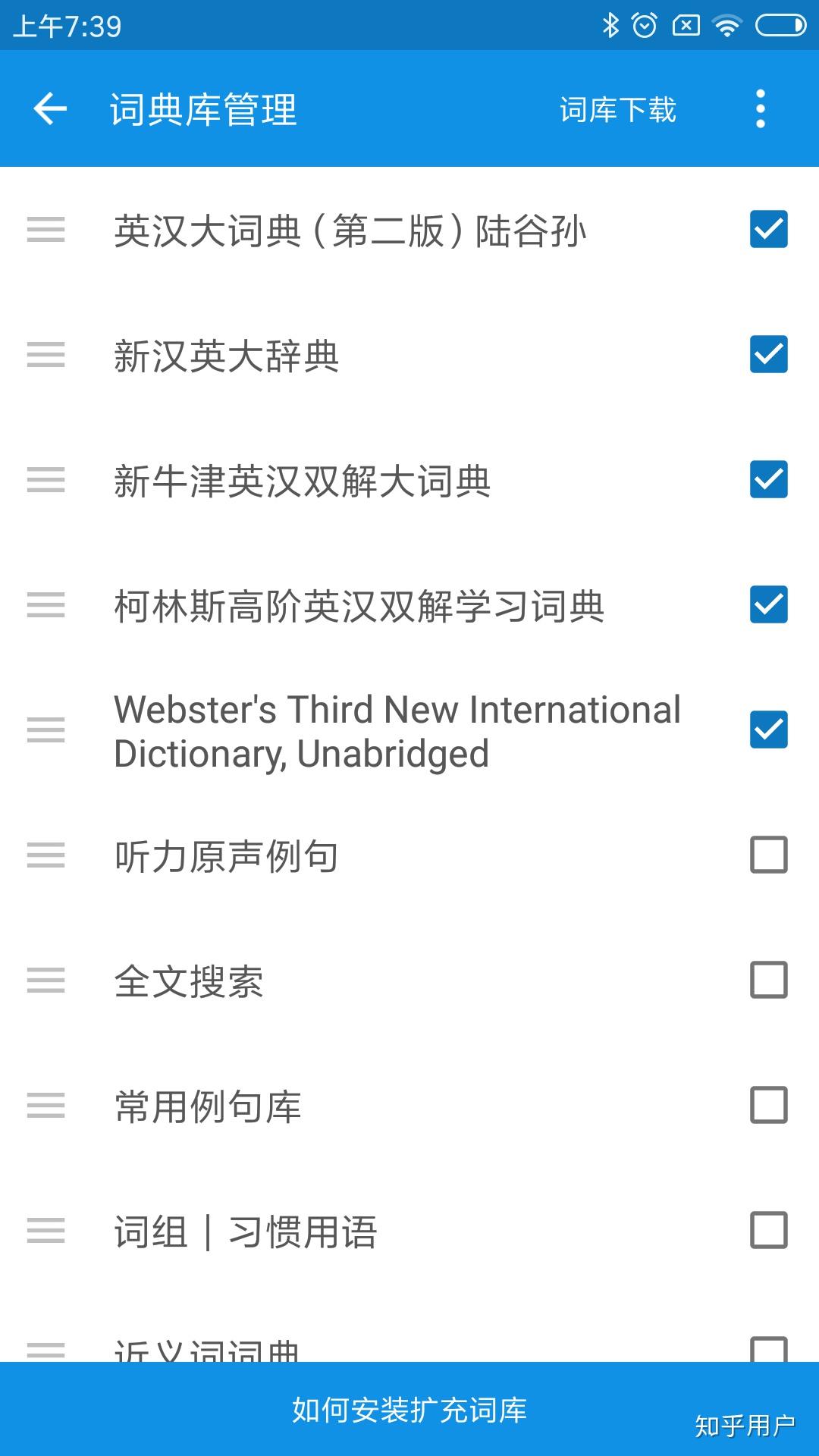Open 词库下载 in the toolbar
Screen dimensions: 819x1456
pos(617,110)
